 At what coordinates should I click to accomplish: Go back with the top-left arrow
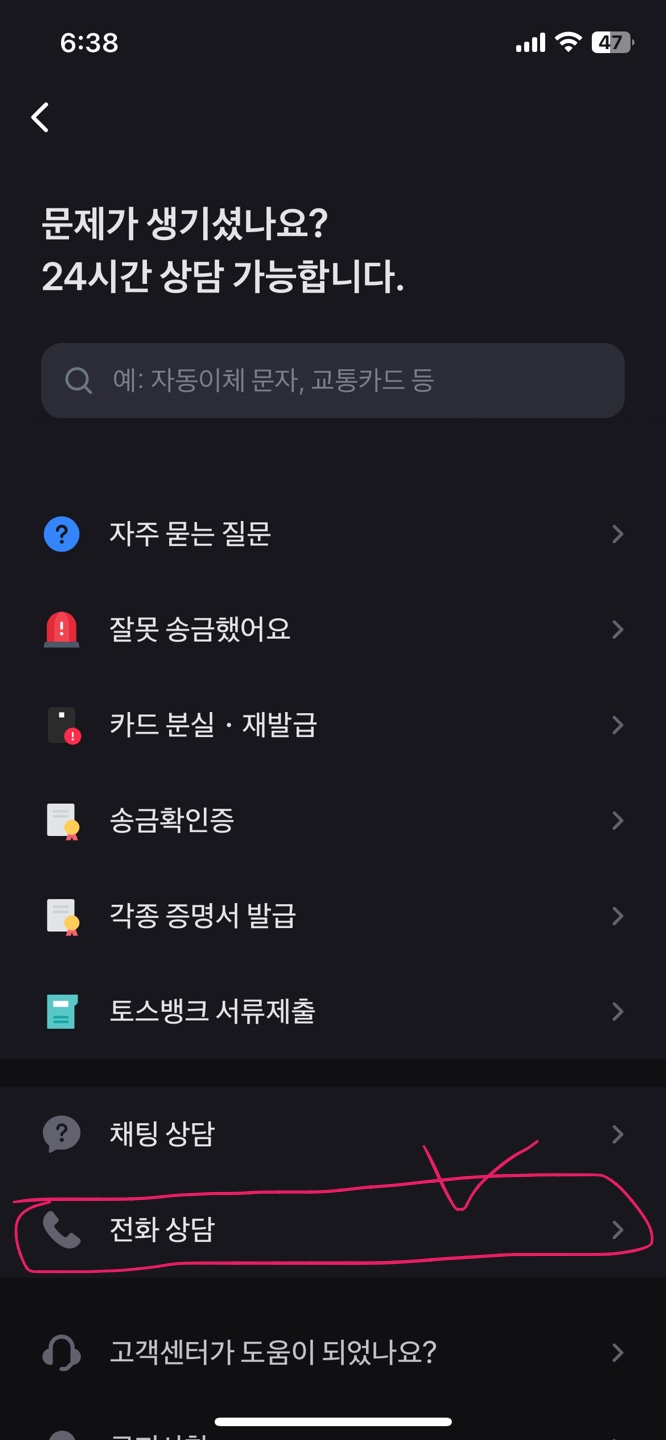click(x=40, y=117)
